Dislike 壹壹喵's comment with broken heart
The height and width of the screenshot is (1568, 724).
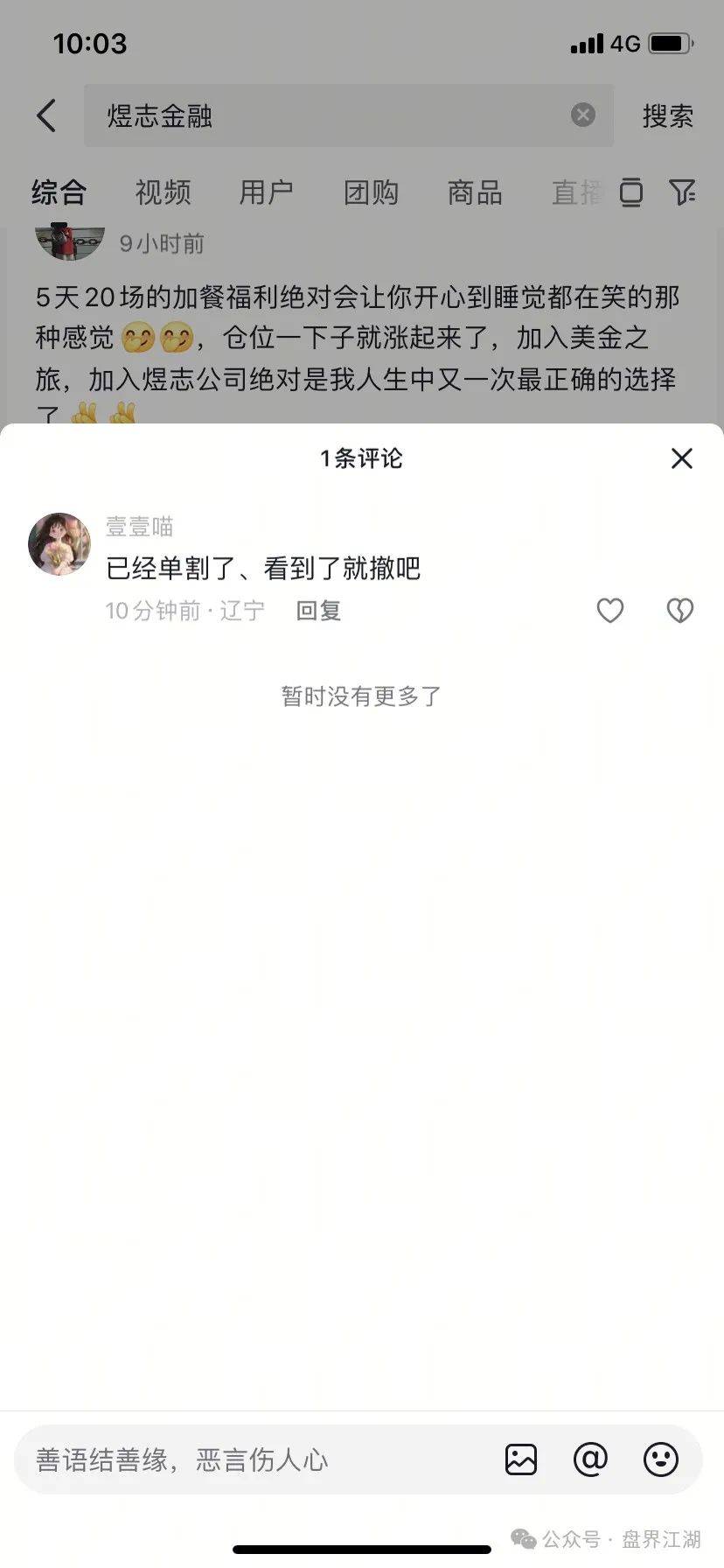tap(679, 610)
